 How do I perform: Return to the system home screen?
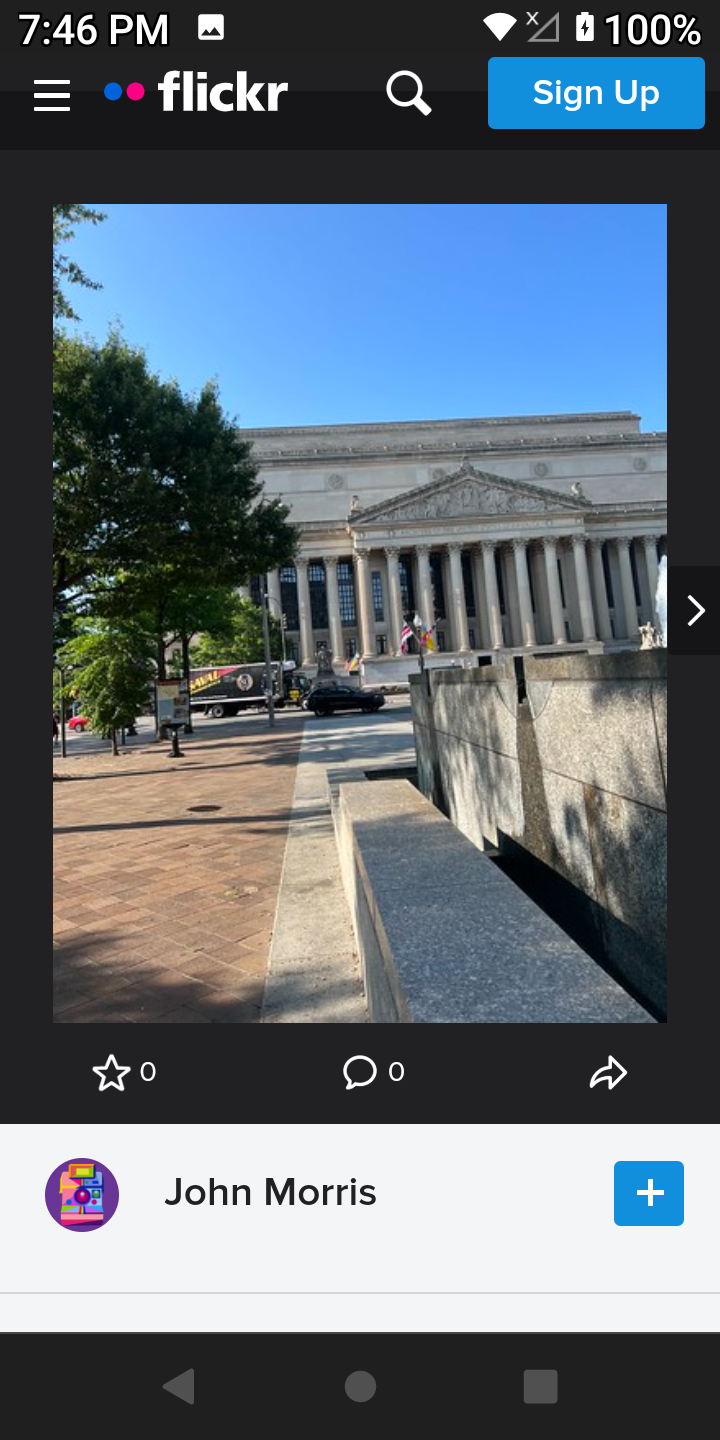pyautogui.click(x=360, y=1387)
